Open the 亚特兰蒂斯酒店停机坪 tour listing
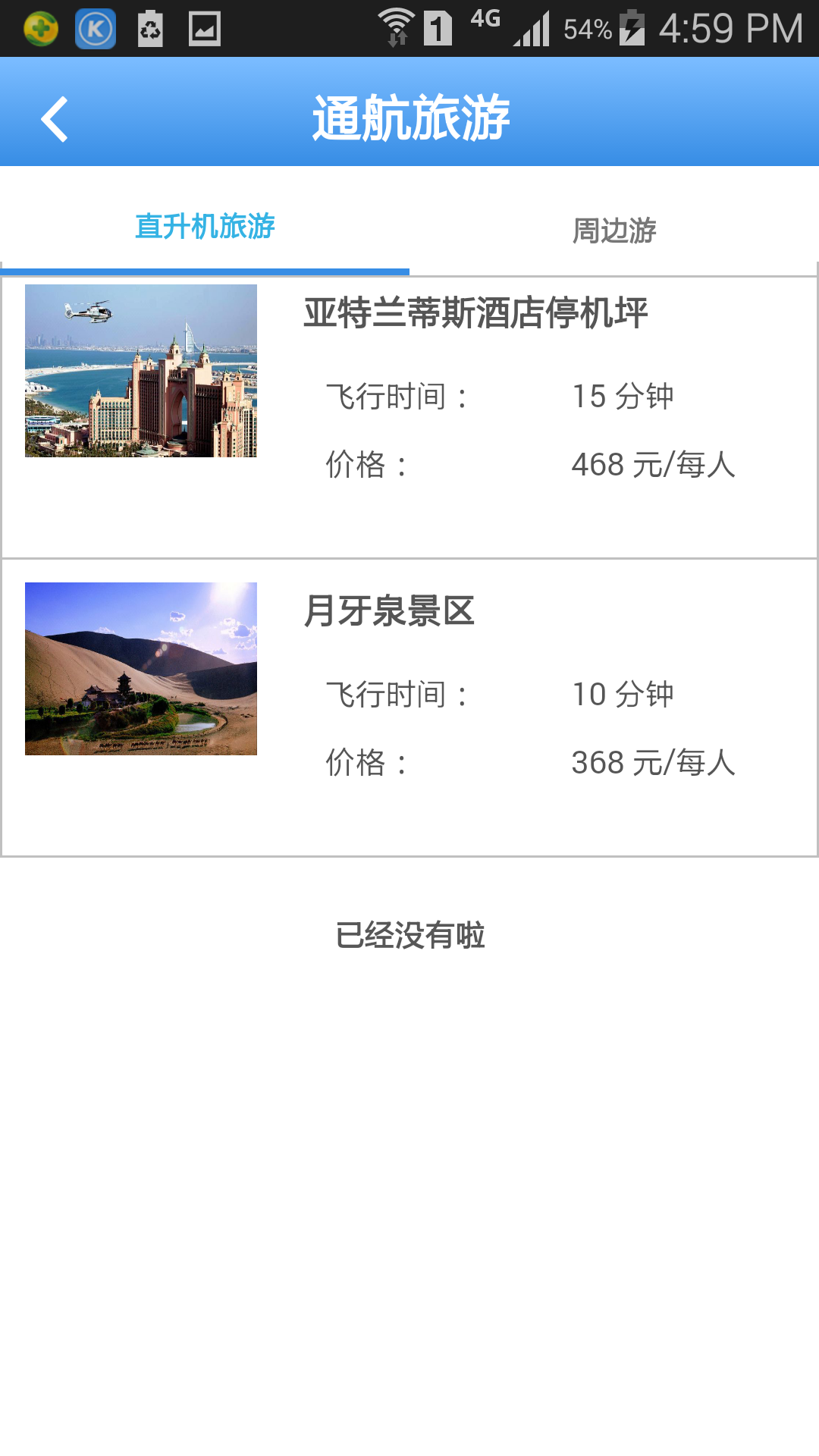The height and width of the screenshot is (1456, 819). (x=409, y=409)
